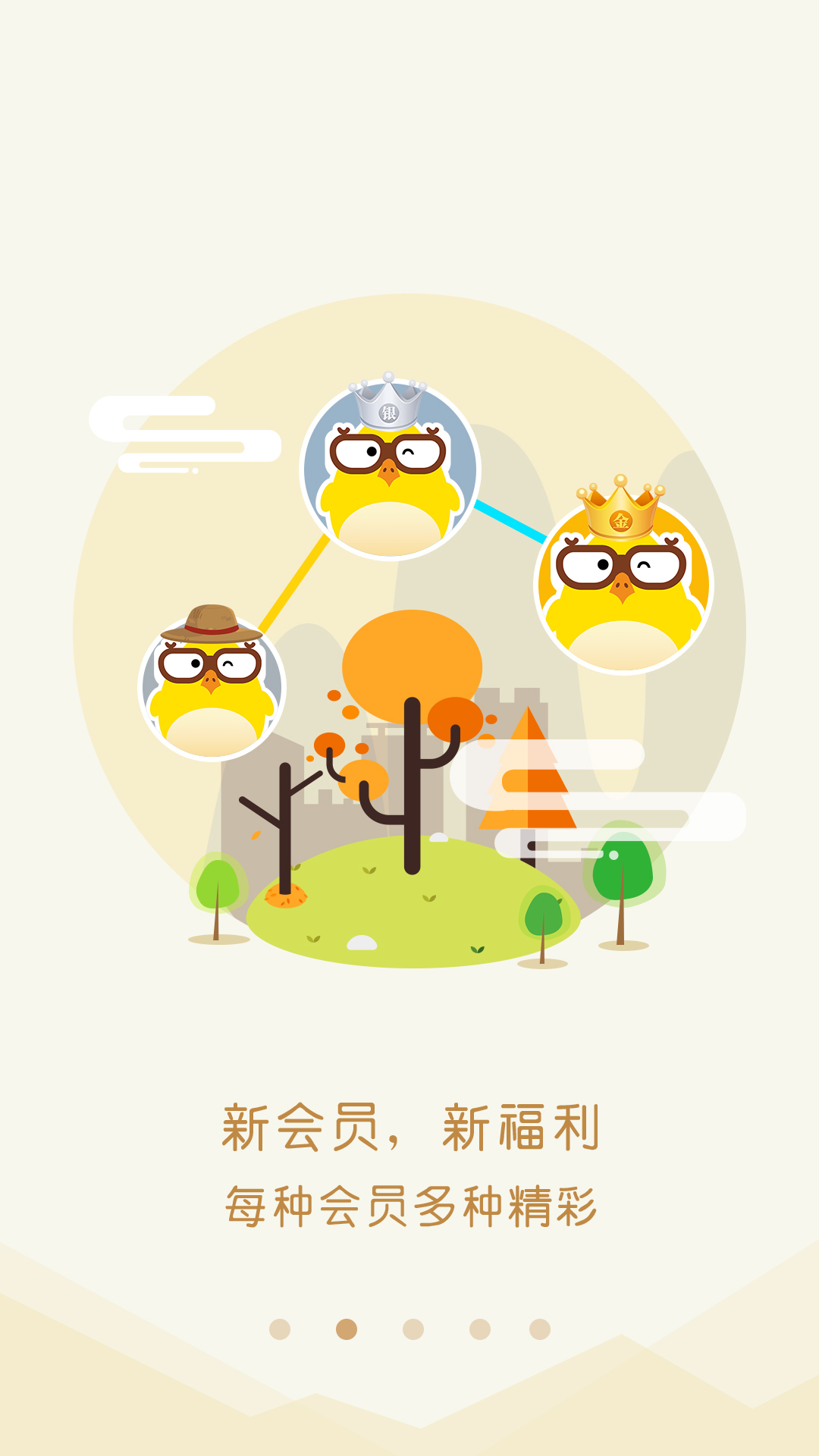Click the third pagination dot
Viewport: 819px width, 1456px height.
[x=411, y=1329]
